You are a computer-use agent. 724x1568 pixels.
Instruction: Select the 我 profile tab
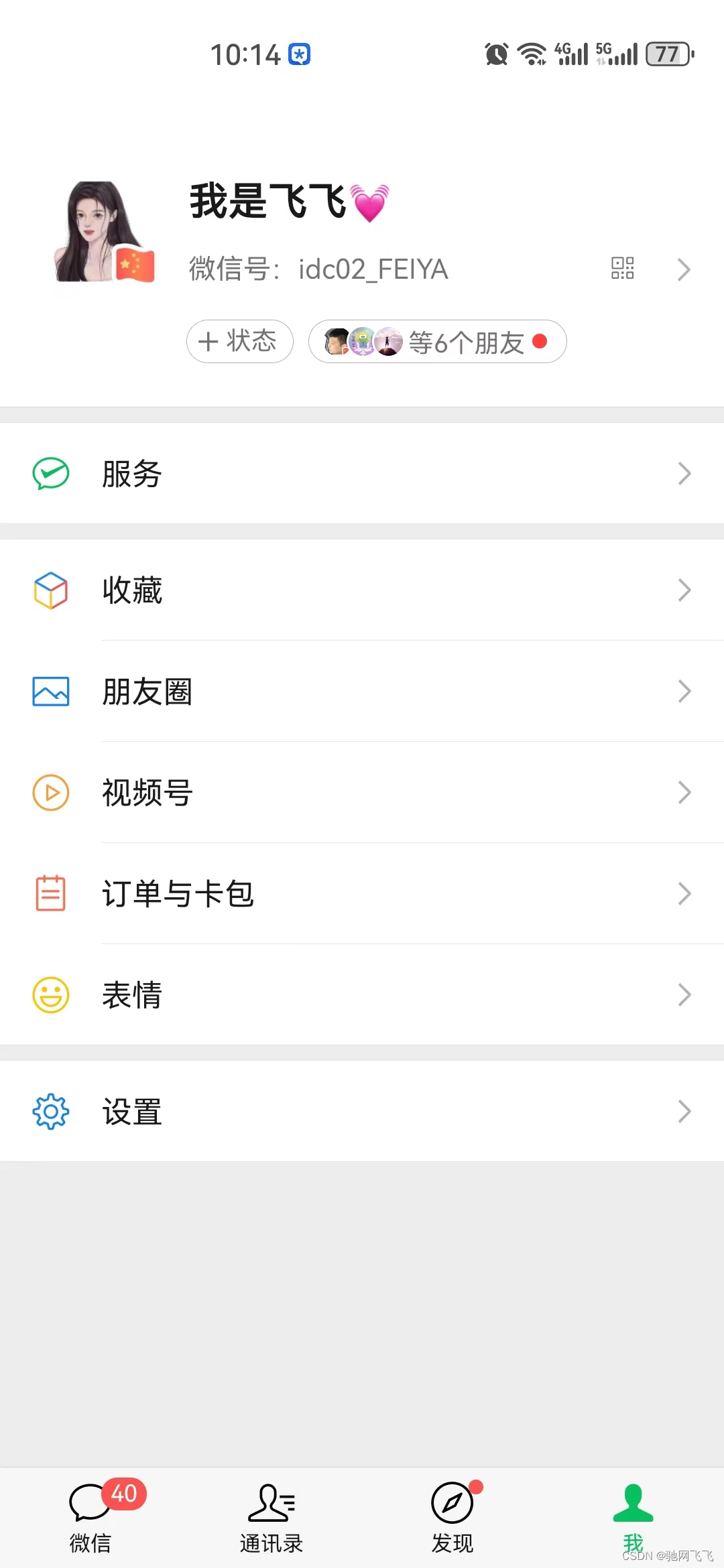click(633, 1518)
